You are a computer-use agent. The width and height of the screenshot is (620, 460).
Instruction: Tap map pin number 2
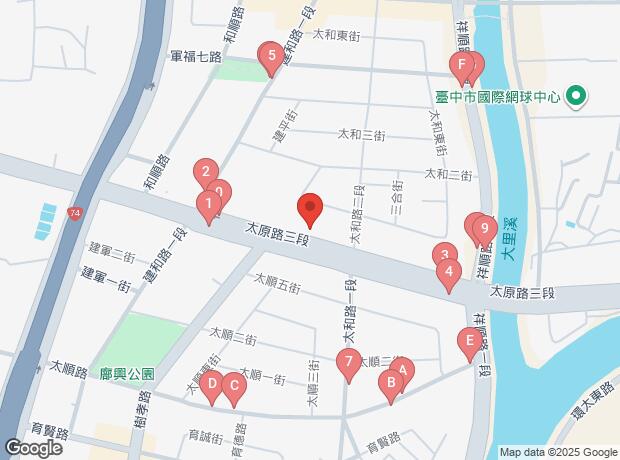click(x=206, y=172)
